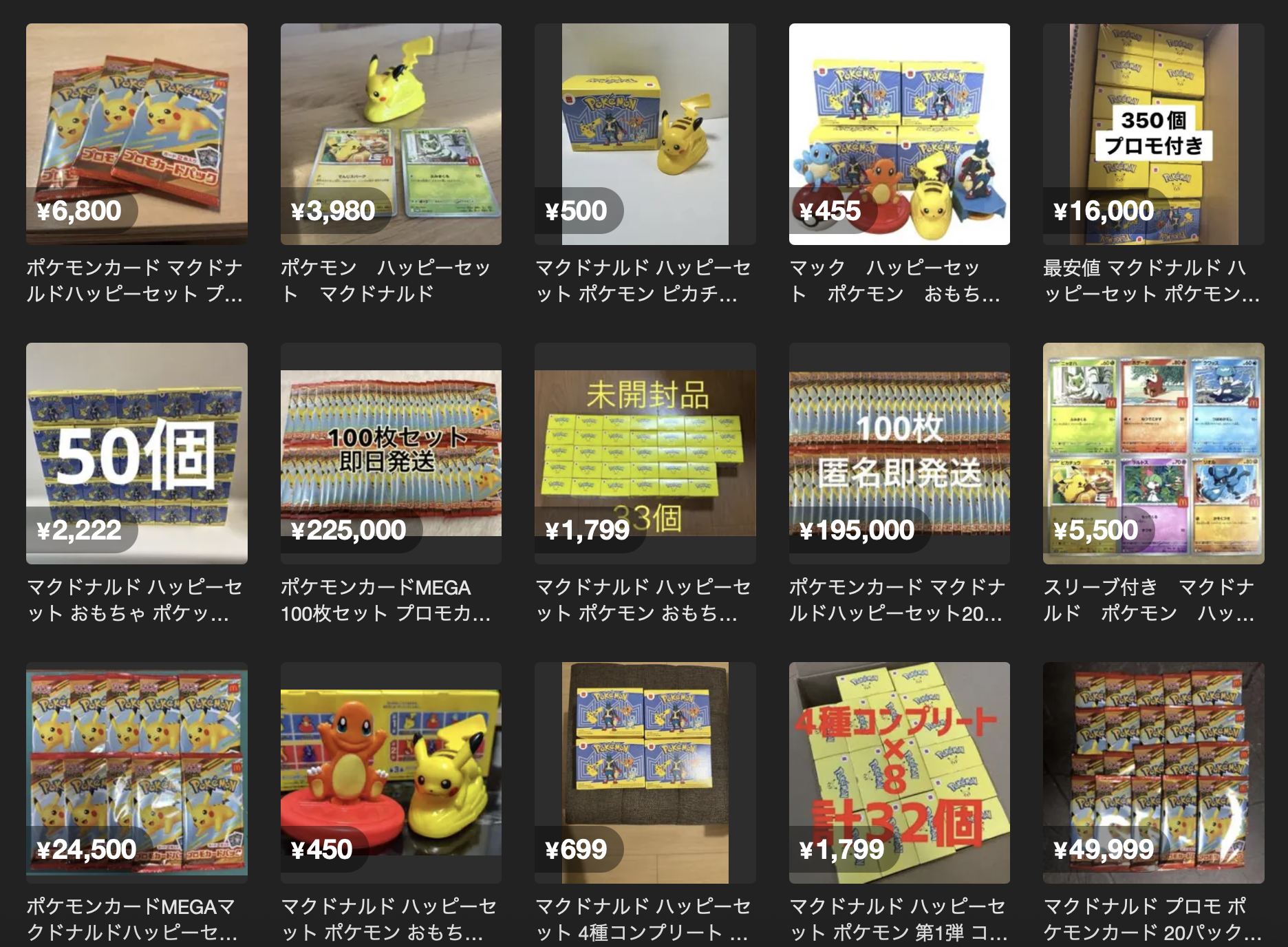Screen dimensions: 1288x947
Task: Select the ¥455 Pokemon toys listing
Action: (899, 134)
